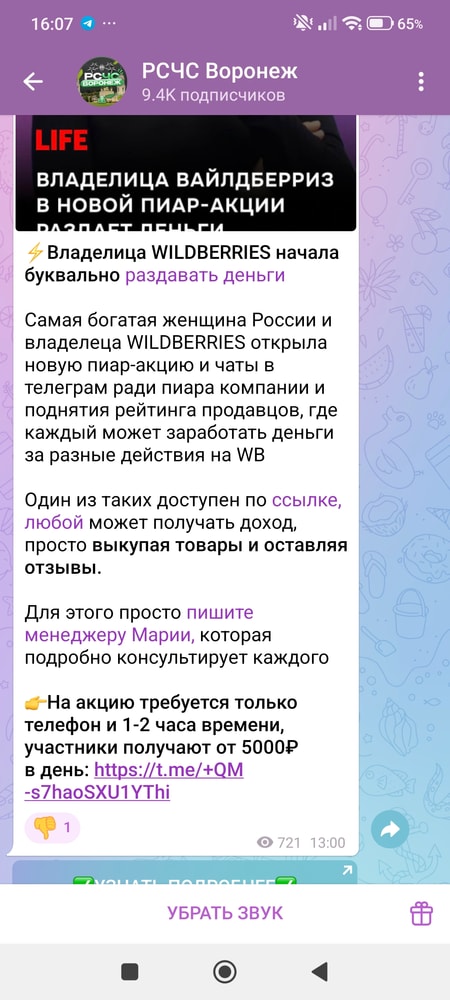
Task: Open recent apps with square button
Action: click(x=129, y=972)
